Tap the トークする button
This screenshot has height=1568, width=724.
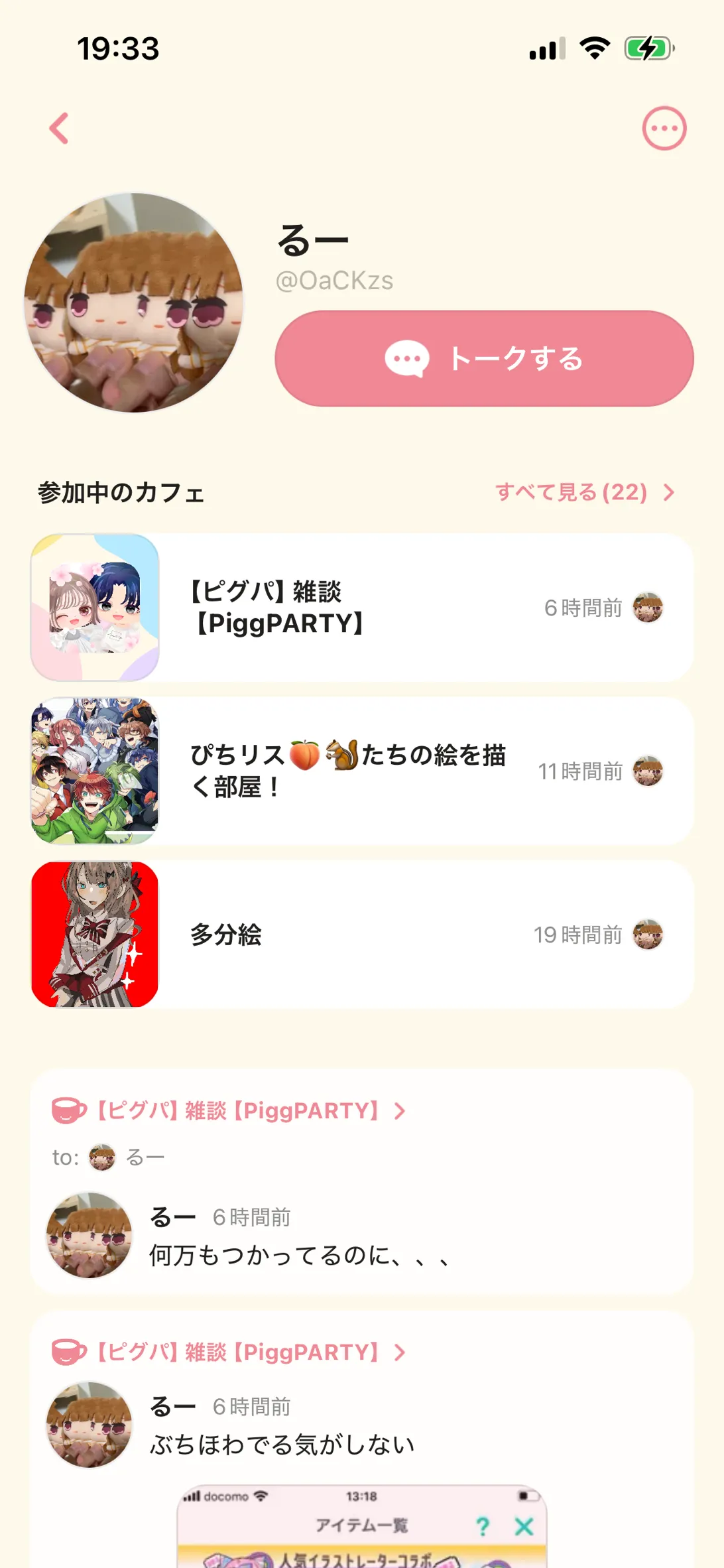[x=484, y=358]
